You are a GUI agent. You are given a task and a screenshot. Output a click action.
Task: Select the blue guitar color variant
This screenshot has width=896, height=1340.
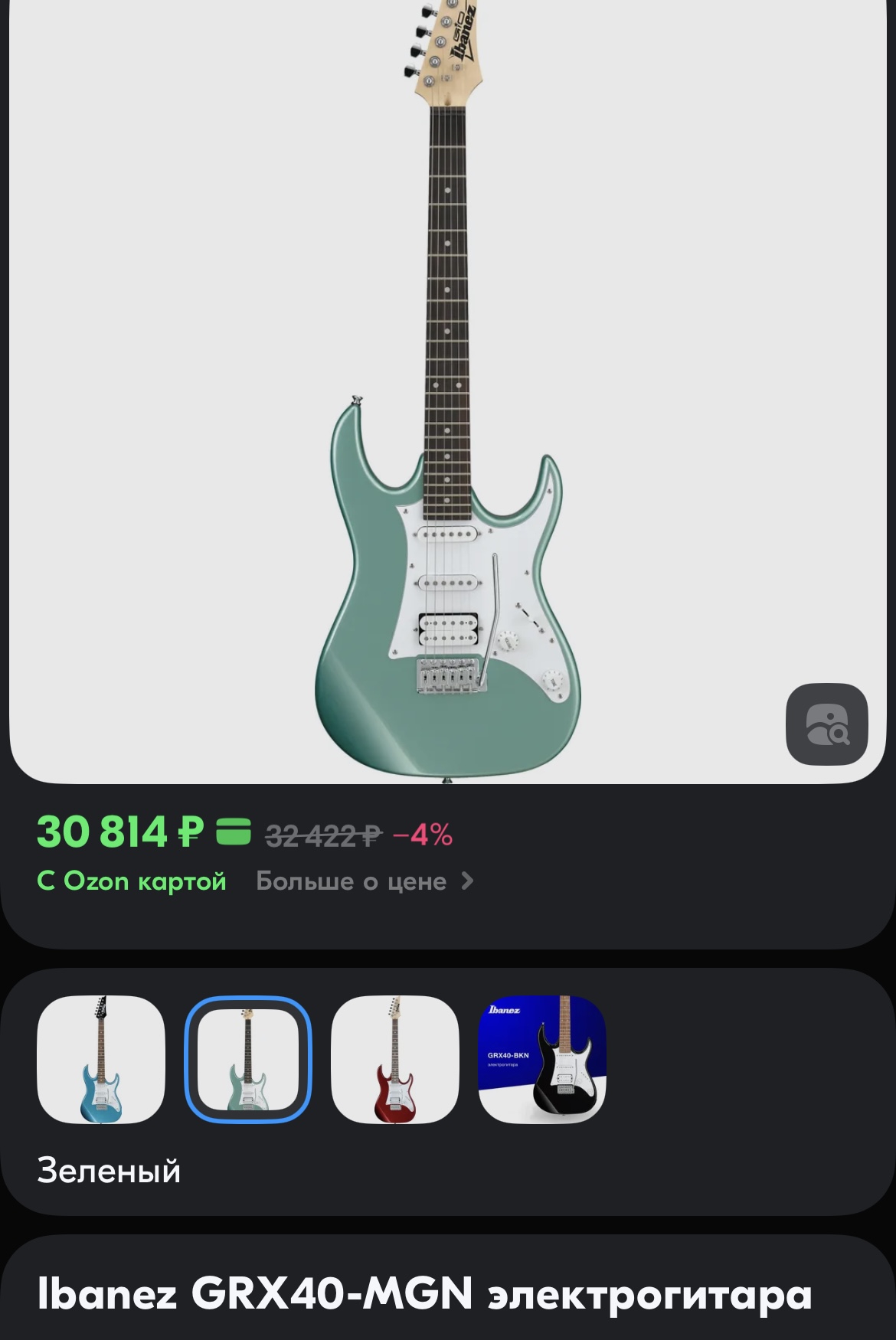(x=101, y=1060)
